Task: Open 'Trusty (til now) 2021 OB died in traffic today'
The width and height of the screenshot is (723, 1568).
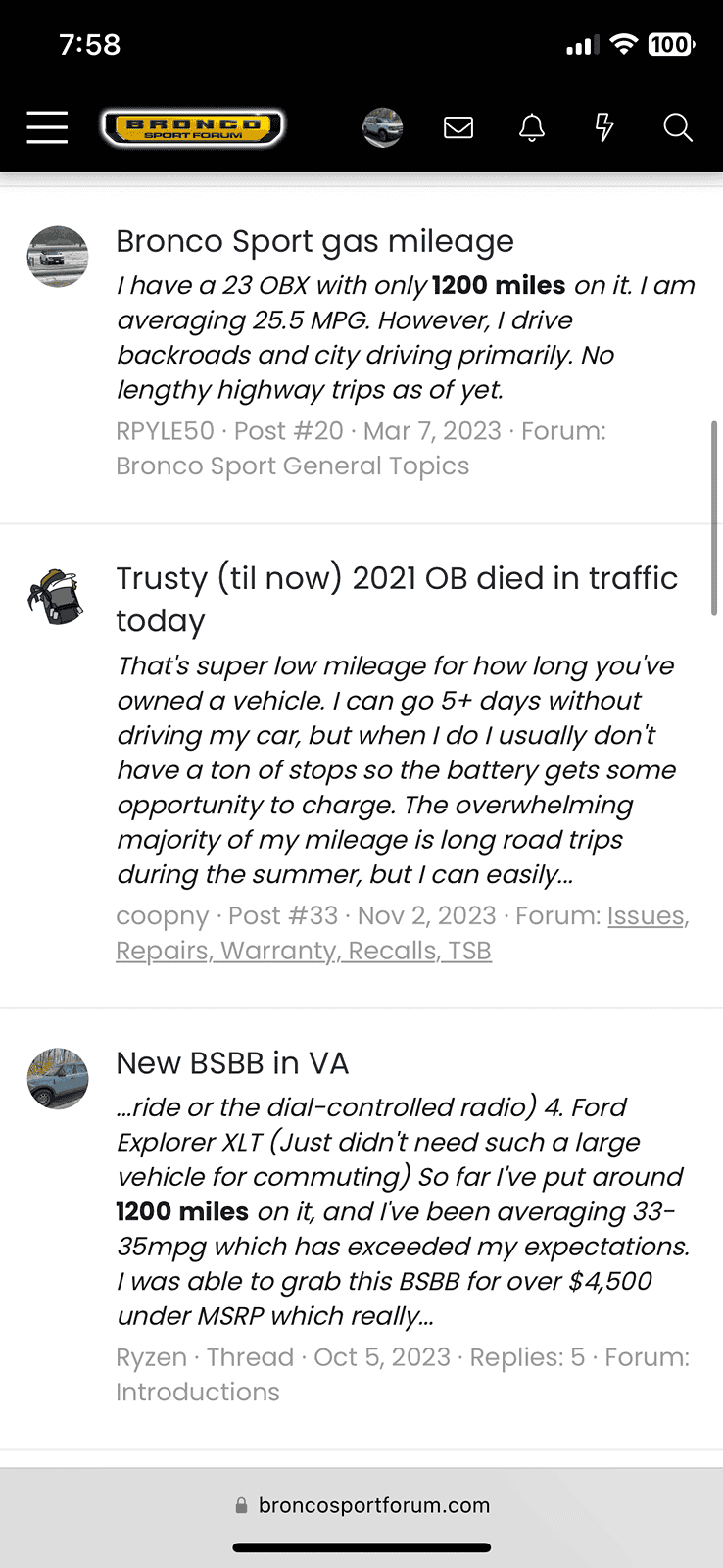Action: point(397,598)
